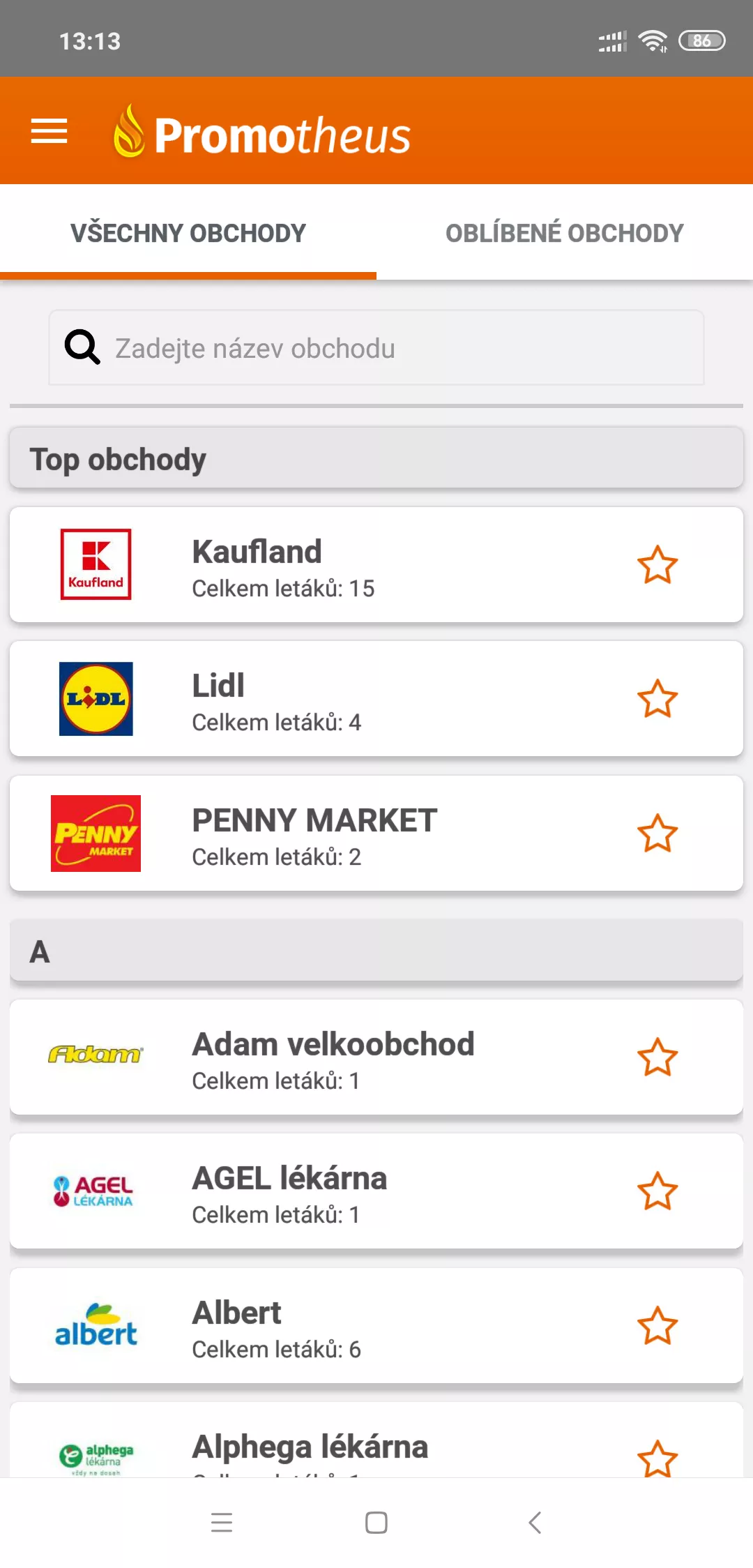Screen dimensions: 753x1568
Task: Open the Lidl store flyers
Action: [376, 699]
